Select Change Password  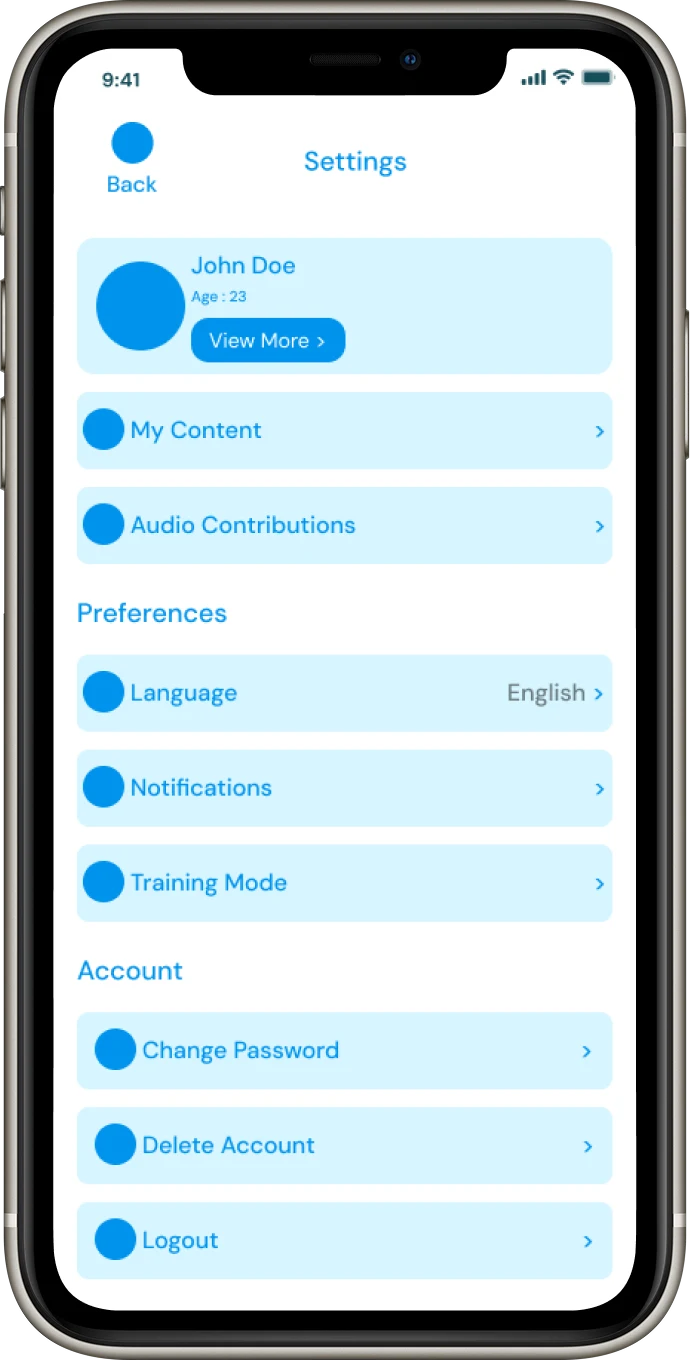(x=344, y=1050)
